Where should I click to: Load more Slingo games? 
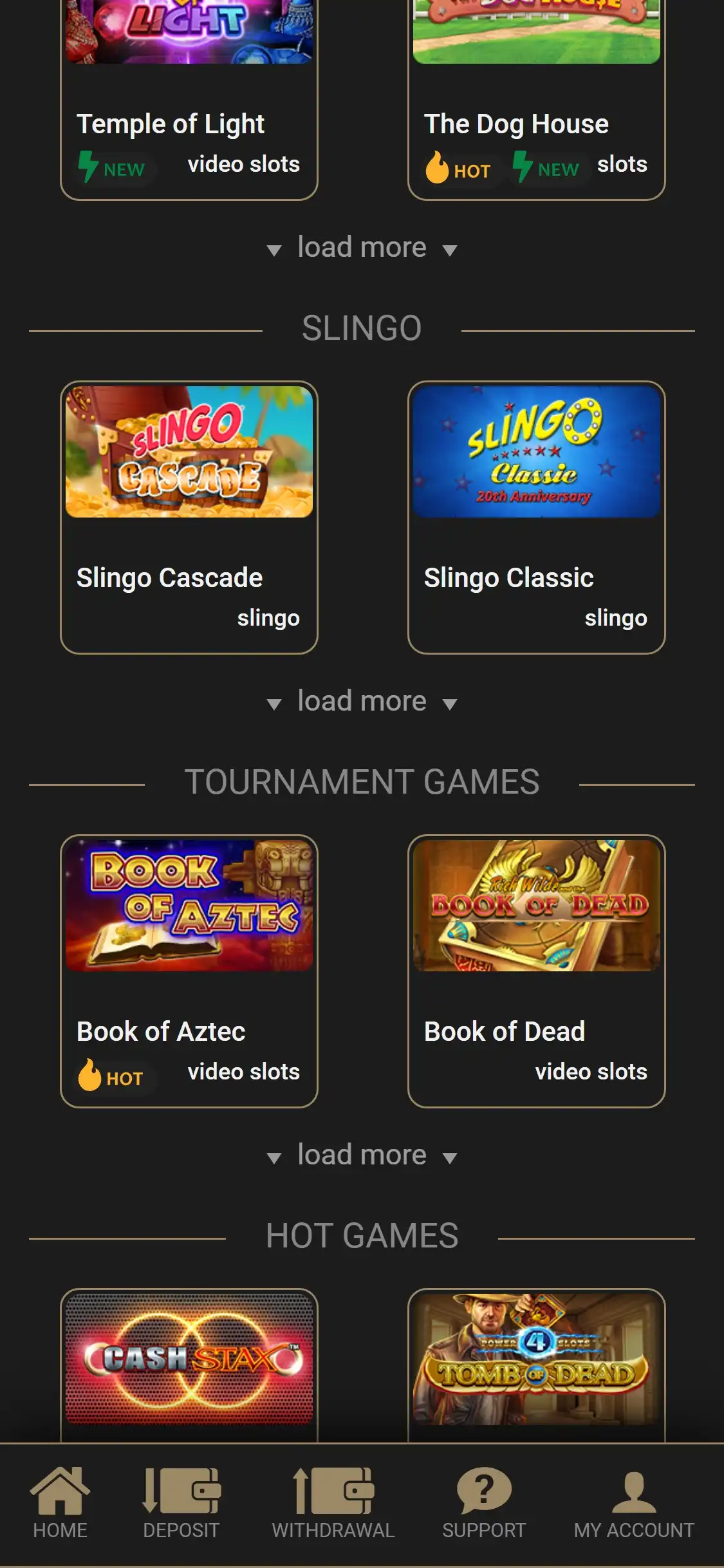click(x=362, y=702)
